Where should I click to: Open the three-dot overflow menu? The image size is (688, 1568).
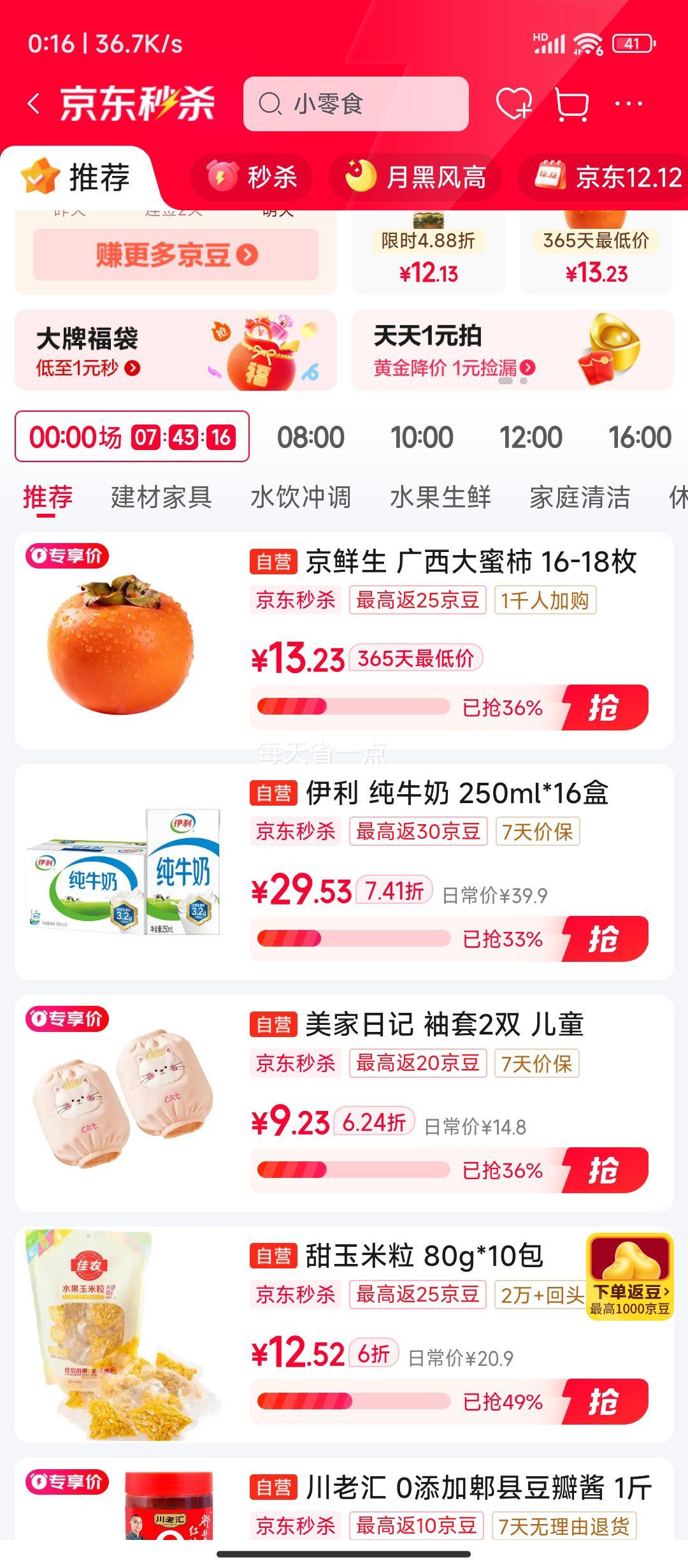tap(628, 104)
